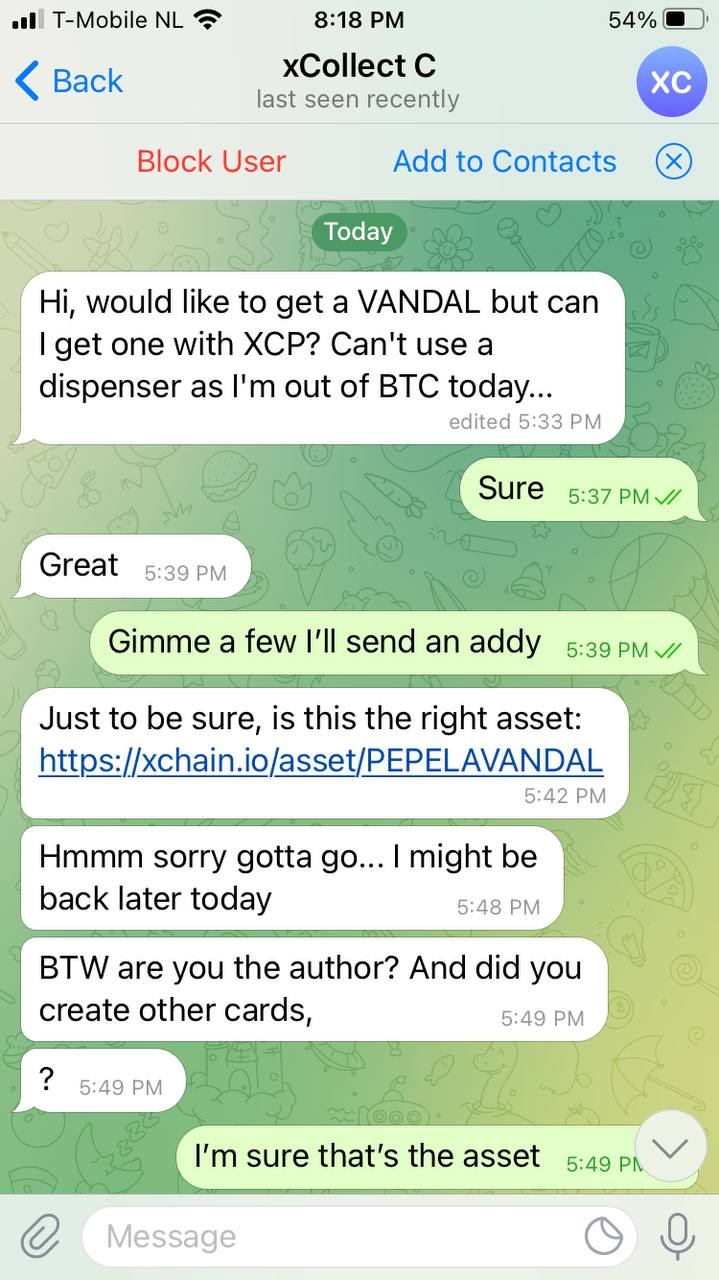The height and width of the screenshot is (1280, 719).
Task: Dismiss the Block/Add to Contacts bar
Action: point(673,161)
